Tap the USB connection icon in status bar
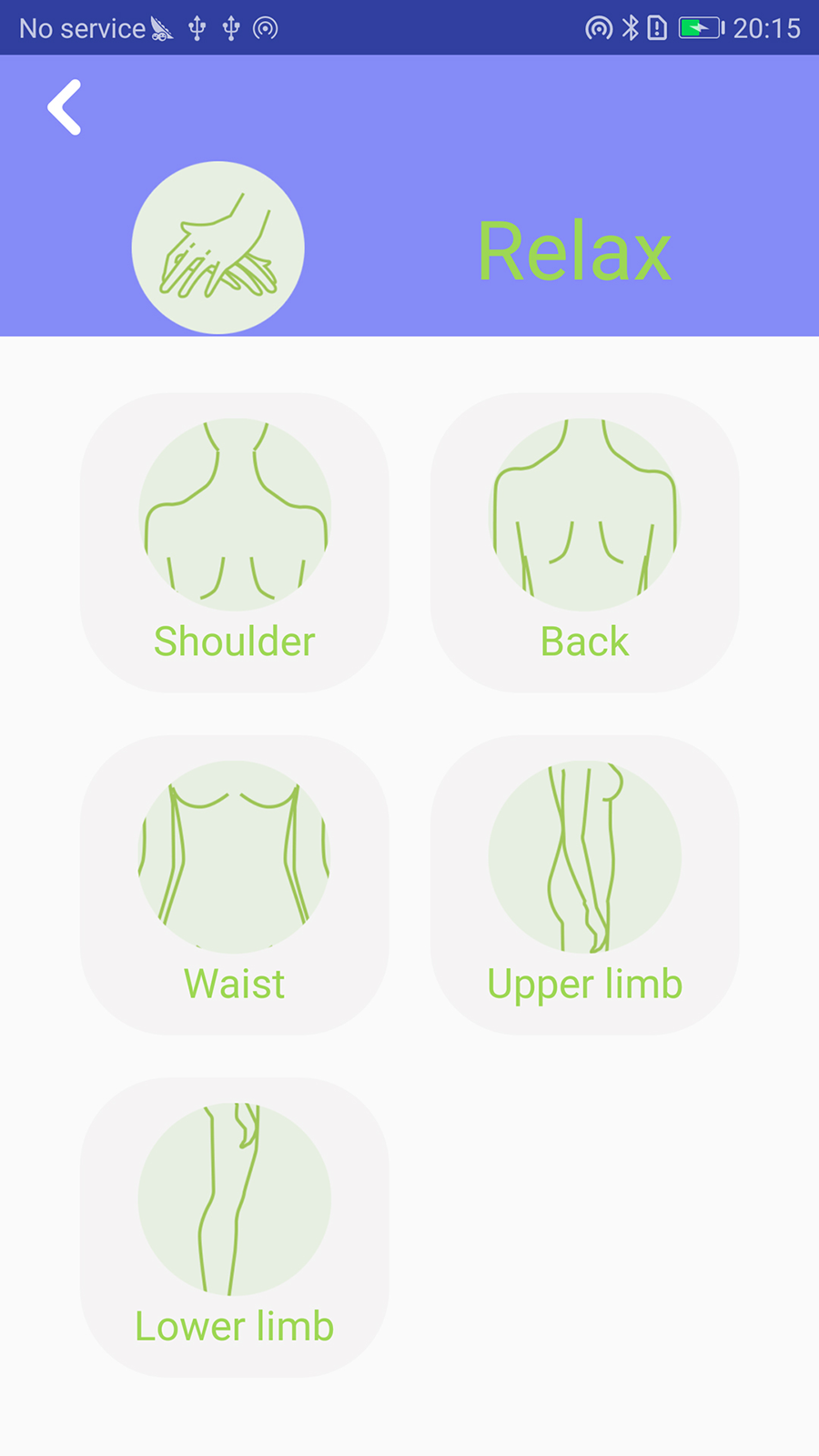 point(197,27)
